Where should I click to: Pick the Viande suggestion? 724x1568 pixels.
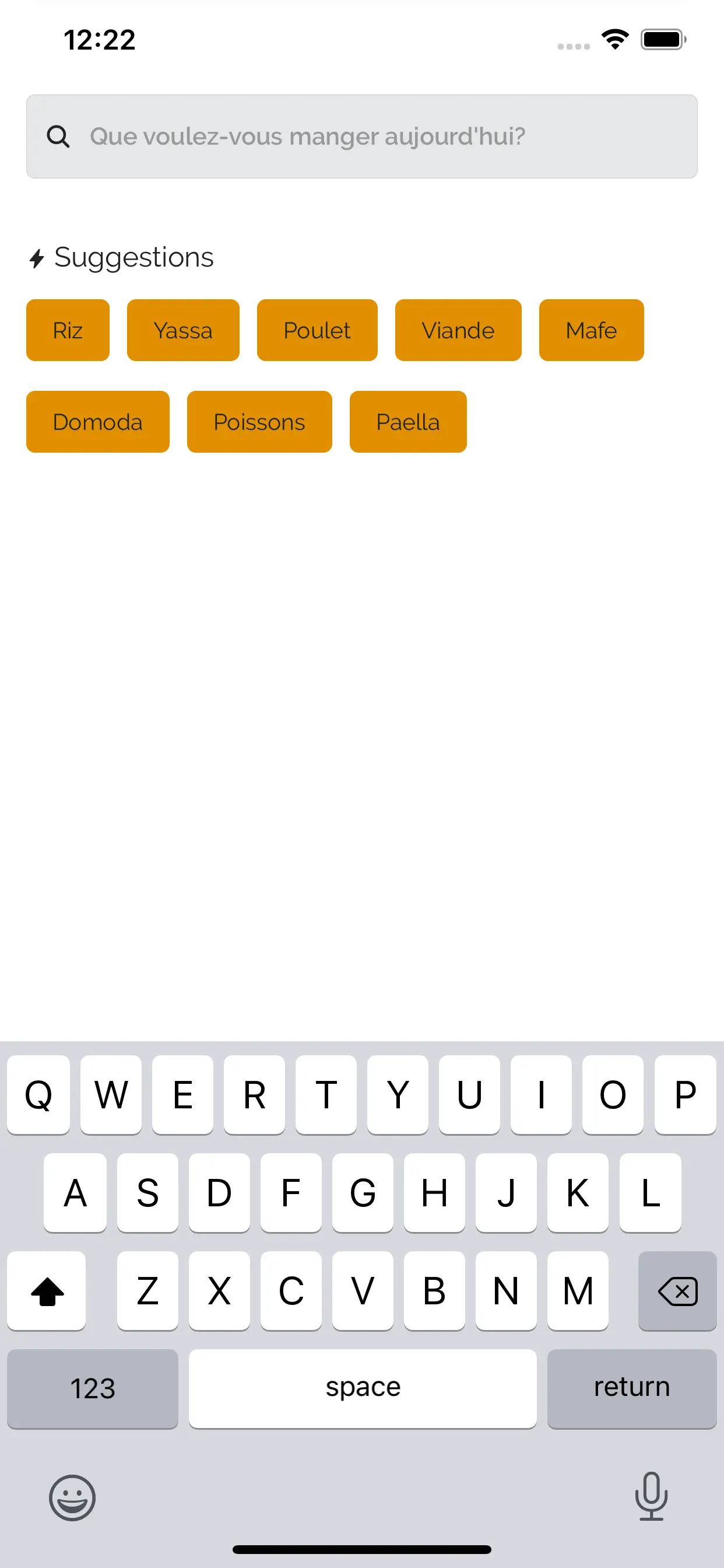[x=458, y=330]
